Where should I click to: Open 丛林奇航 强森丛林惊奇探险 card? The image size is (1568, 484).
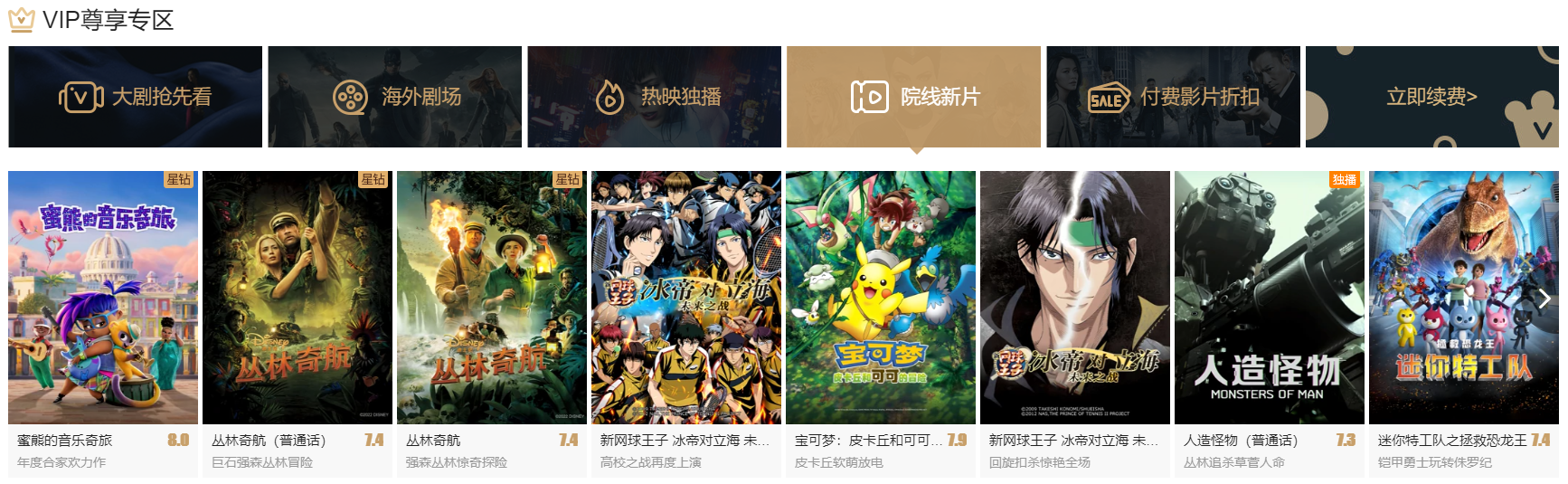pyautogui.click(x=492, y=298)
